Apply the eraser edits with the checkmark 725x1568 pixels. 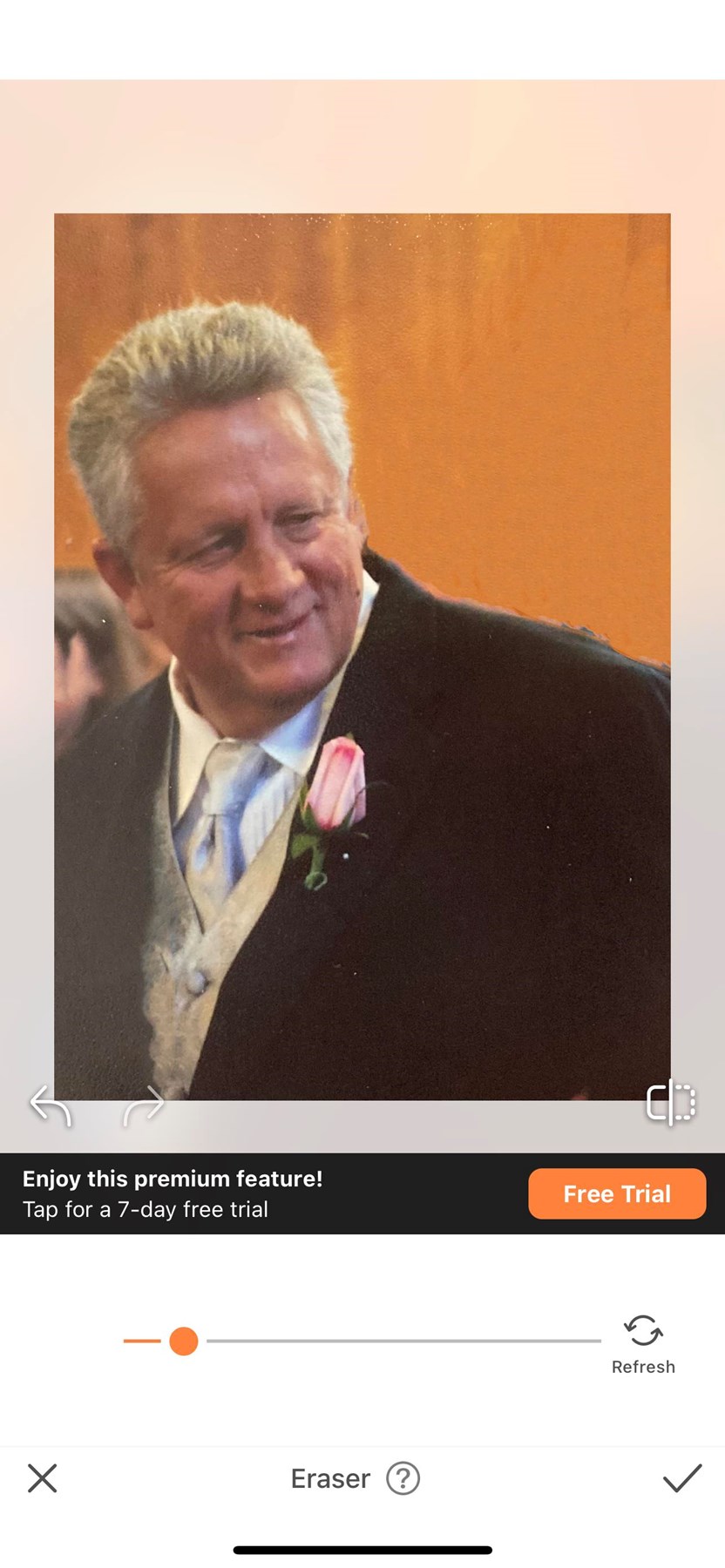coord(681,1478)
